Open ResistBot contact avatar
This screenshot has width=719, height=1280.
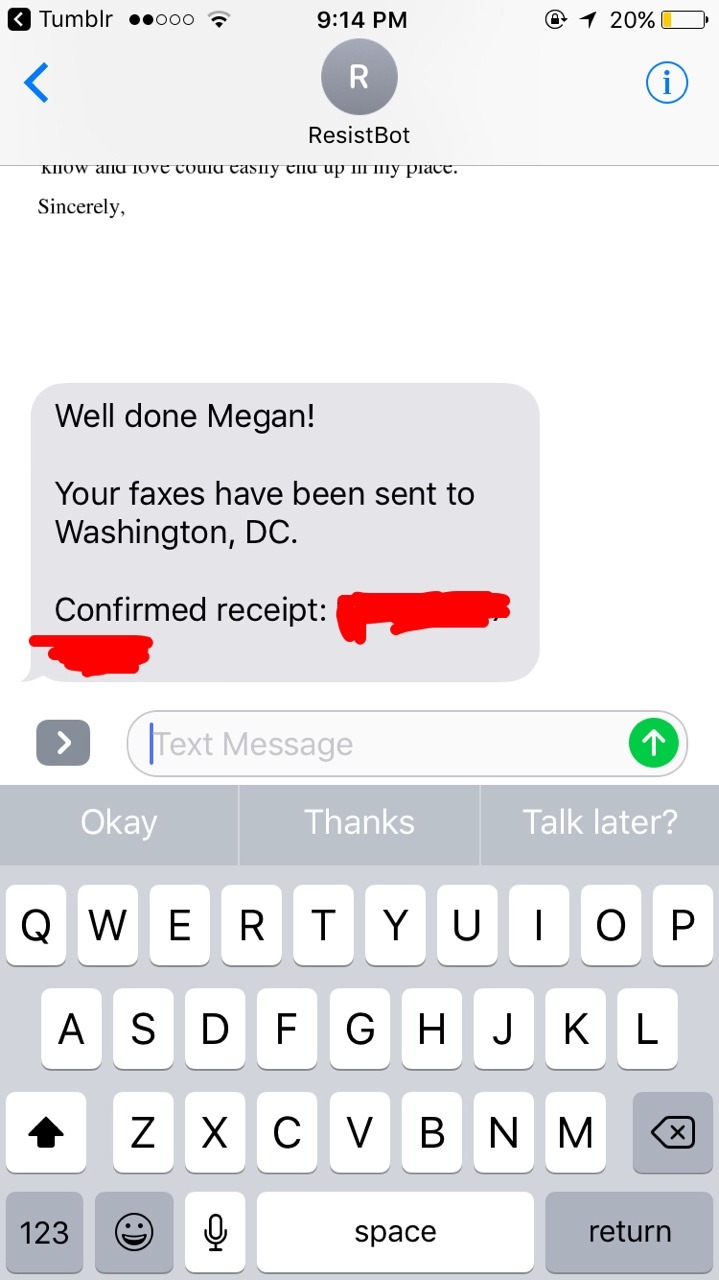(359, 78)
